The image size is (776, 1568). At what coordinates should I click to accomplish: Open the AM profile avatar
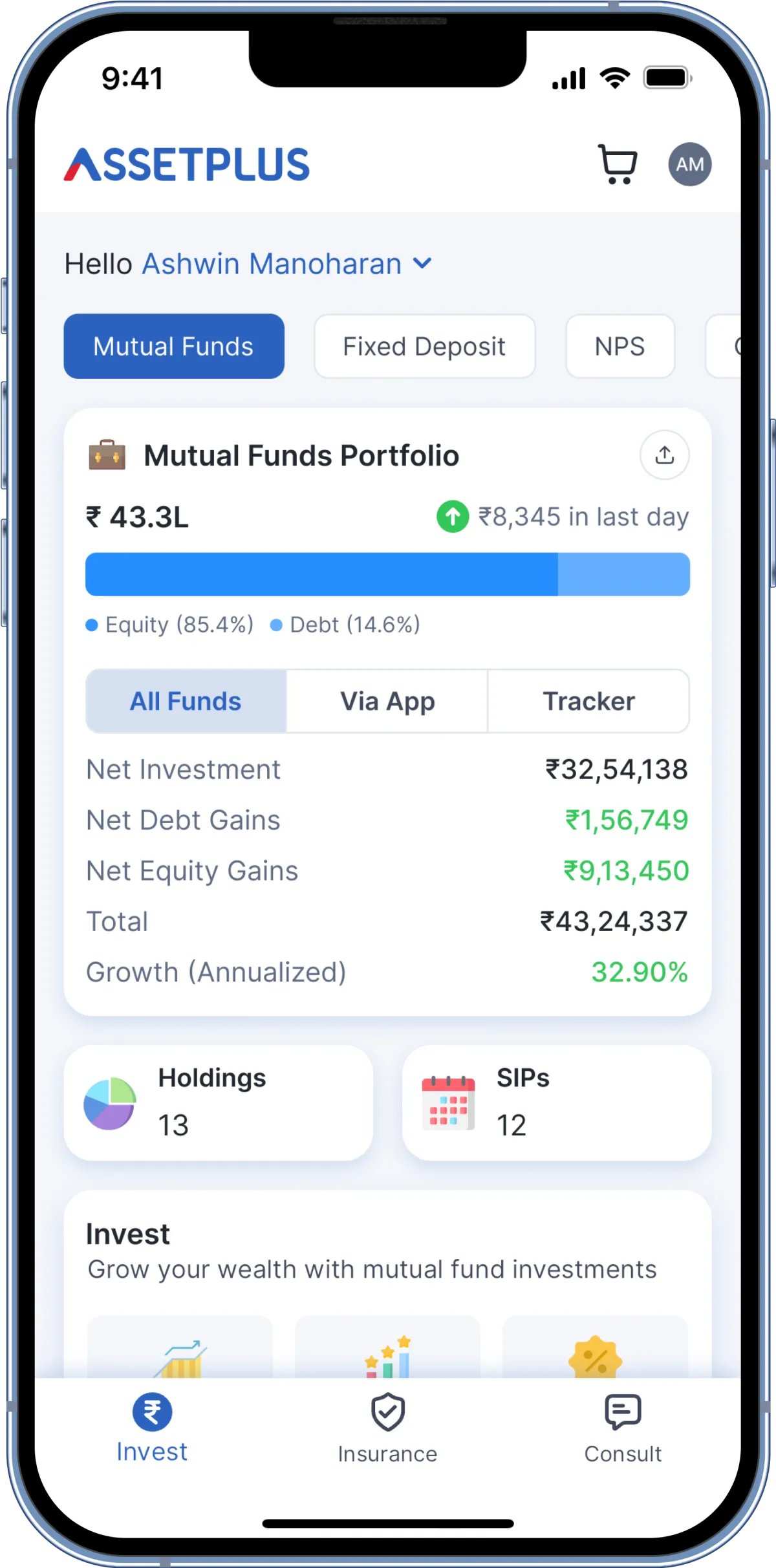pos(690,164)
